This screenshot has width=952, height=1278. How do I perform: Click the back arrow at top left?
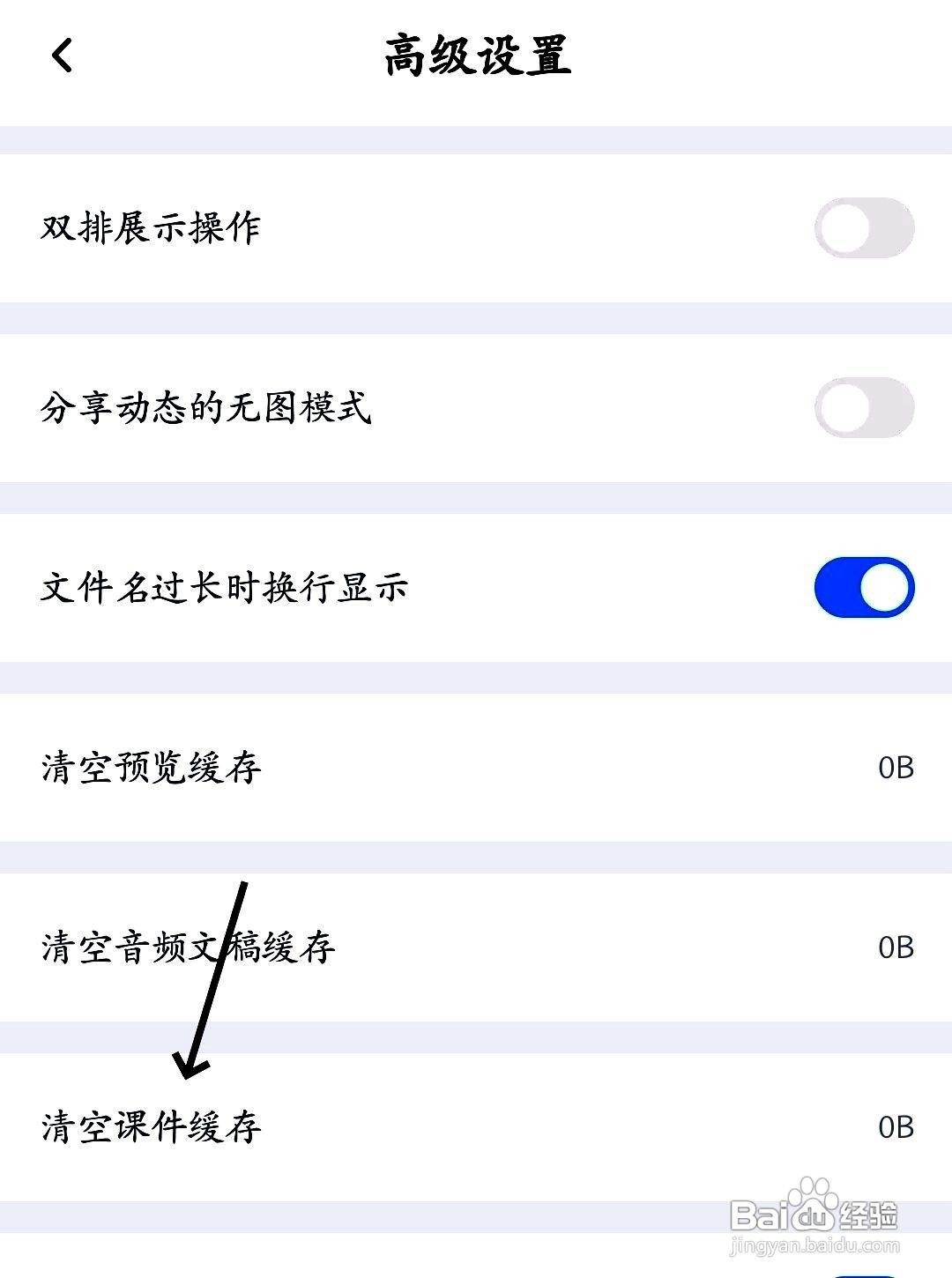click(x=60, y=56)
